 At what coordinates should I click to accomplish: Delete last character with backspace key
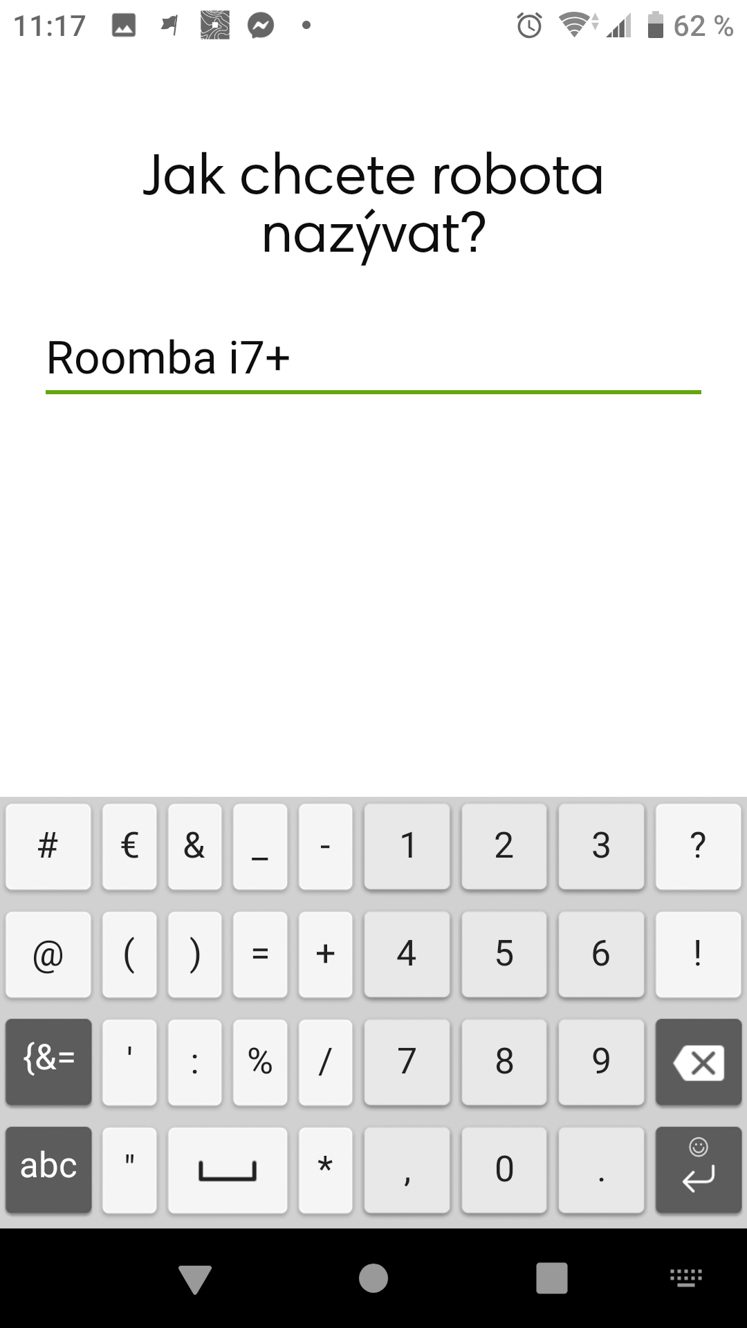[x=698, y=1062]
